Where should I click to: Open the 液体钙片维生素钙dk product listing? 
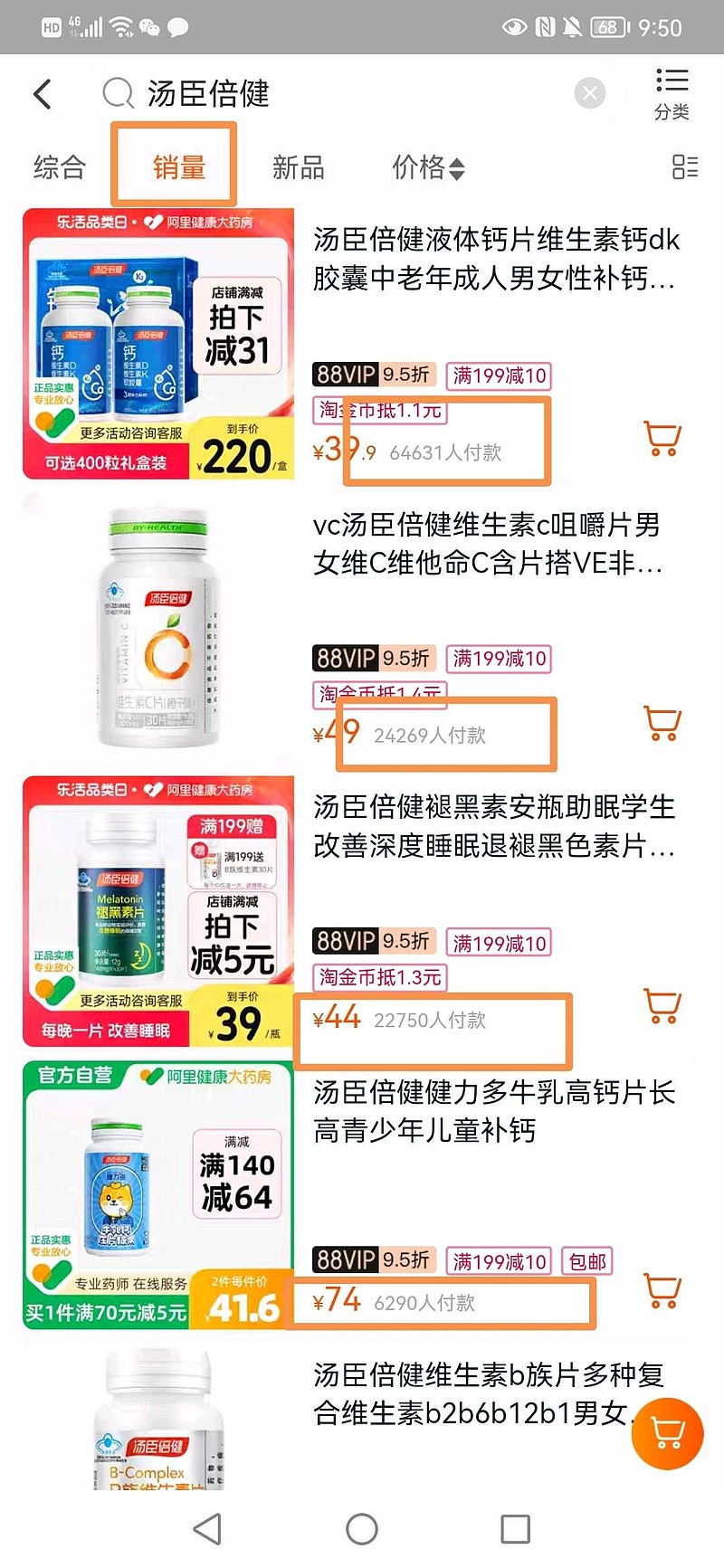tap(496, 259)
